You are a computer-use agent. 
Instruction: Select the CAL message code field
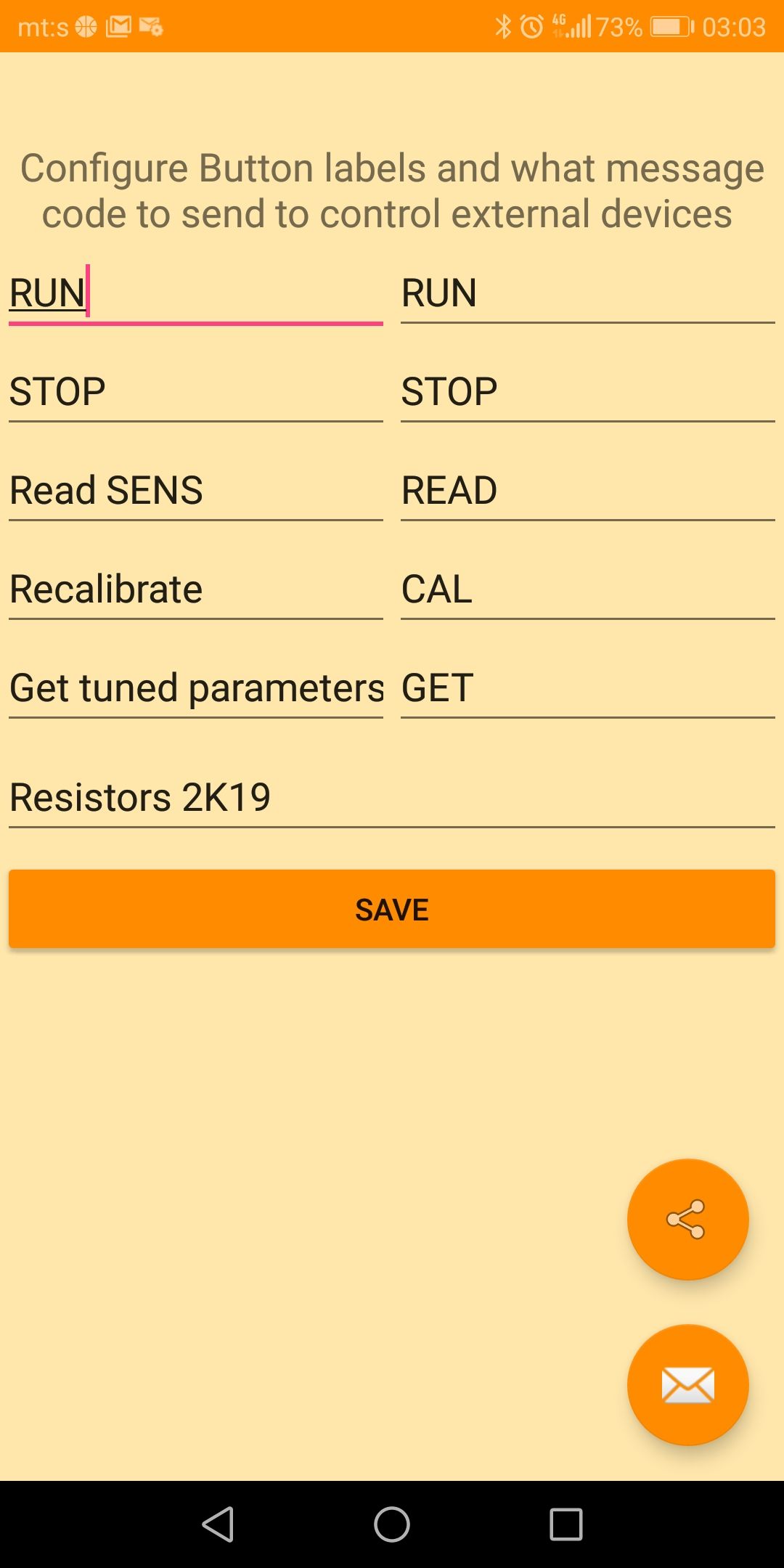click(x=588, y=589)
